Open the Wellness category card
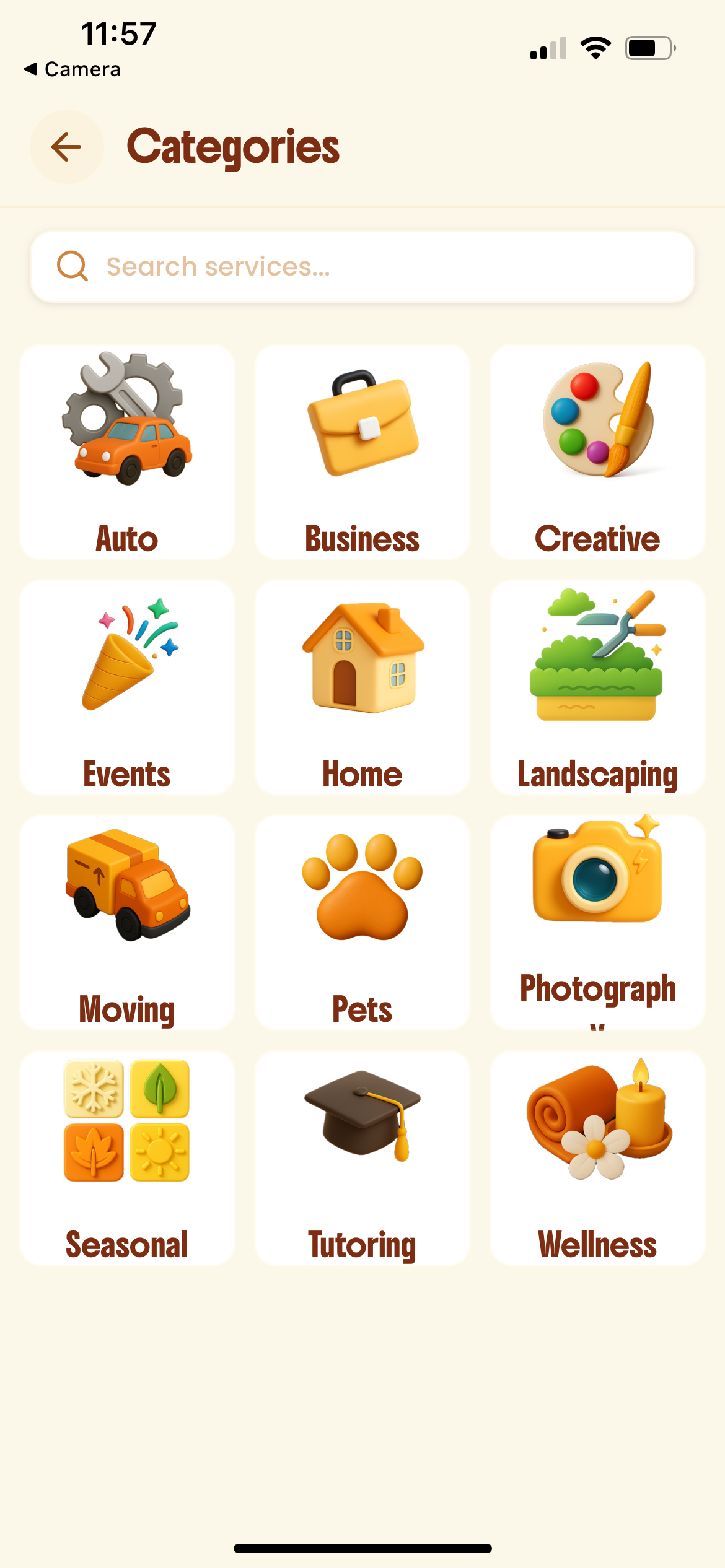 [x=597, y=1158]
